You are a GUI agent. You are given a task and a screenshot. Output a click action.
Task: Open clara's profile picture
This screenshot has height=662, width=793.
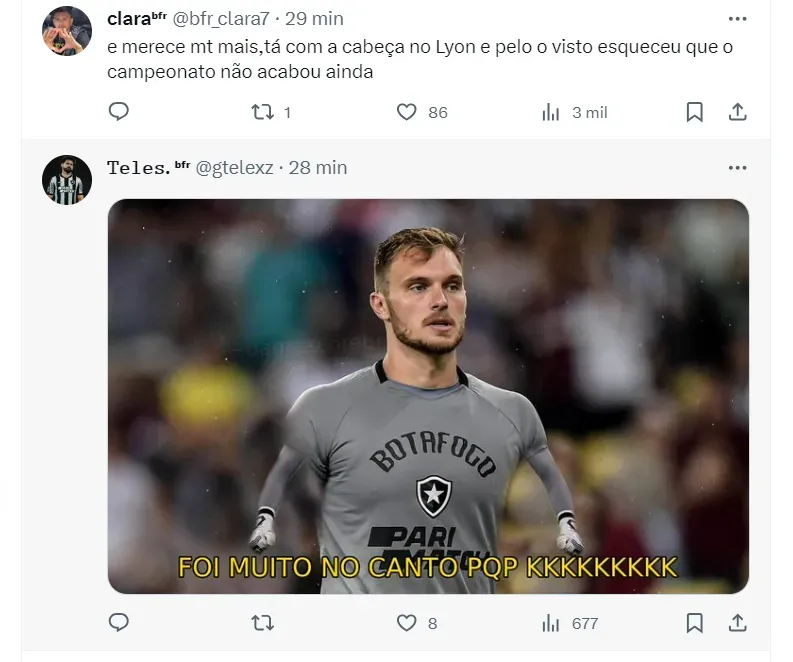[67, 30]
